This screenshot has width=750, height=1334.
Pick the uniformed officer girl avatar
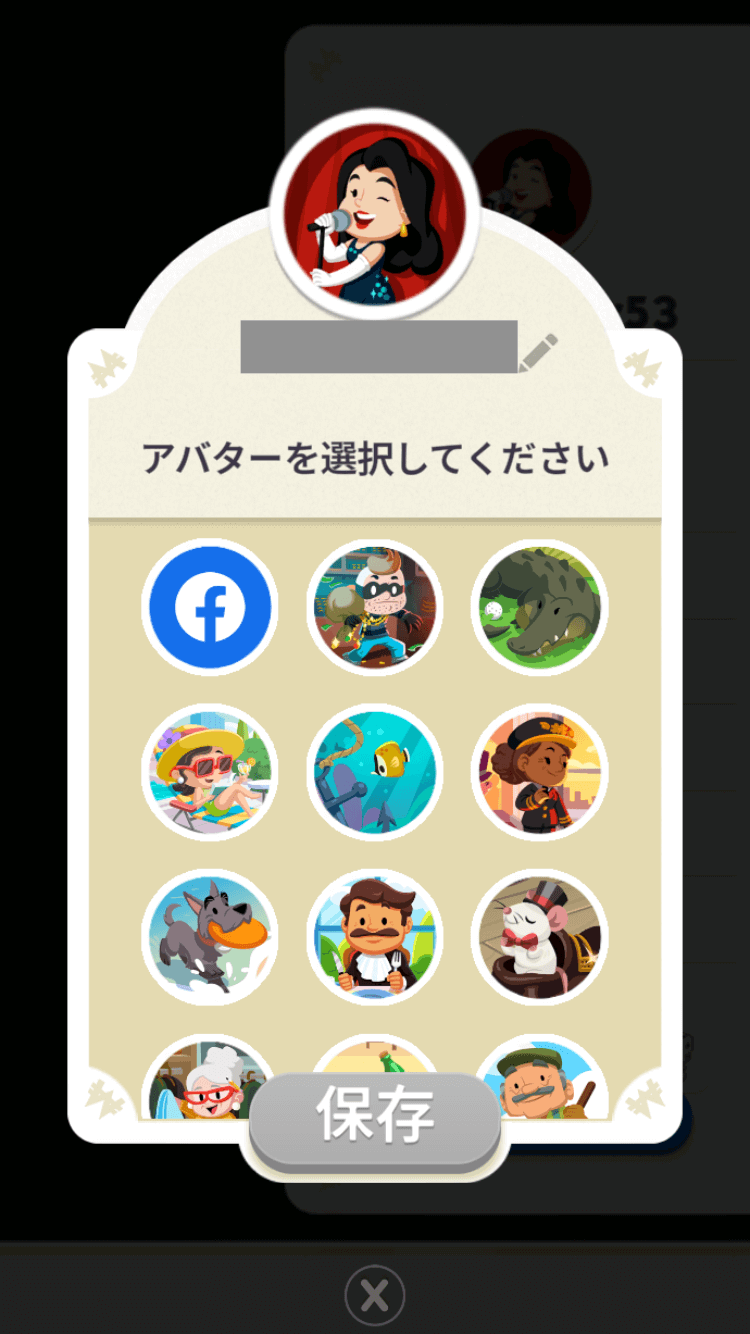pos(540,772)
